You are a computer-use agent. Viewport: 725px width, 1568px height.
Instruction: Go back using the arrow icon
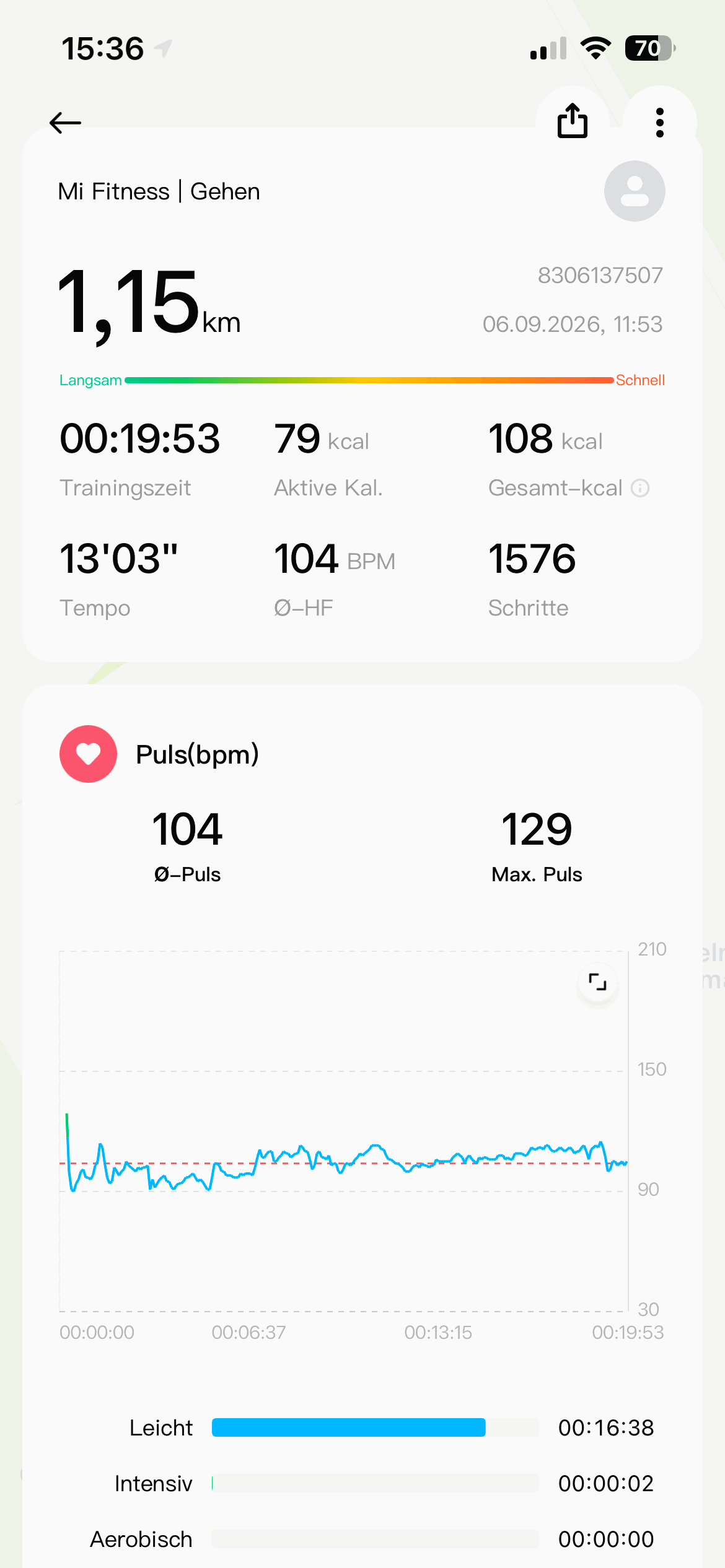pos(65,123)
